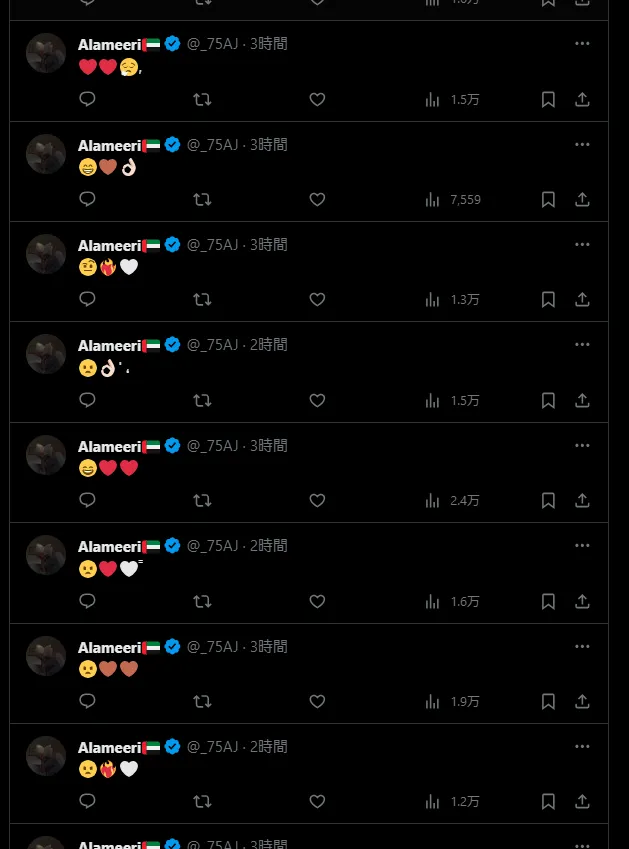The width and height of the screenshot is (629, 849).
Task: Open more options on the 7,559 views post
Action: pos(582,144)
